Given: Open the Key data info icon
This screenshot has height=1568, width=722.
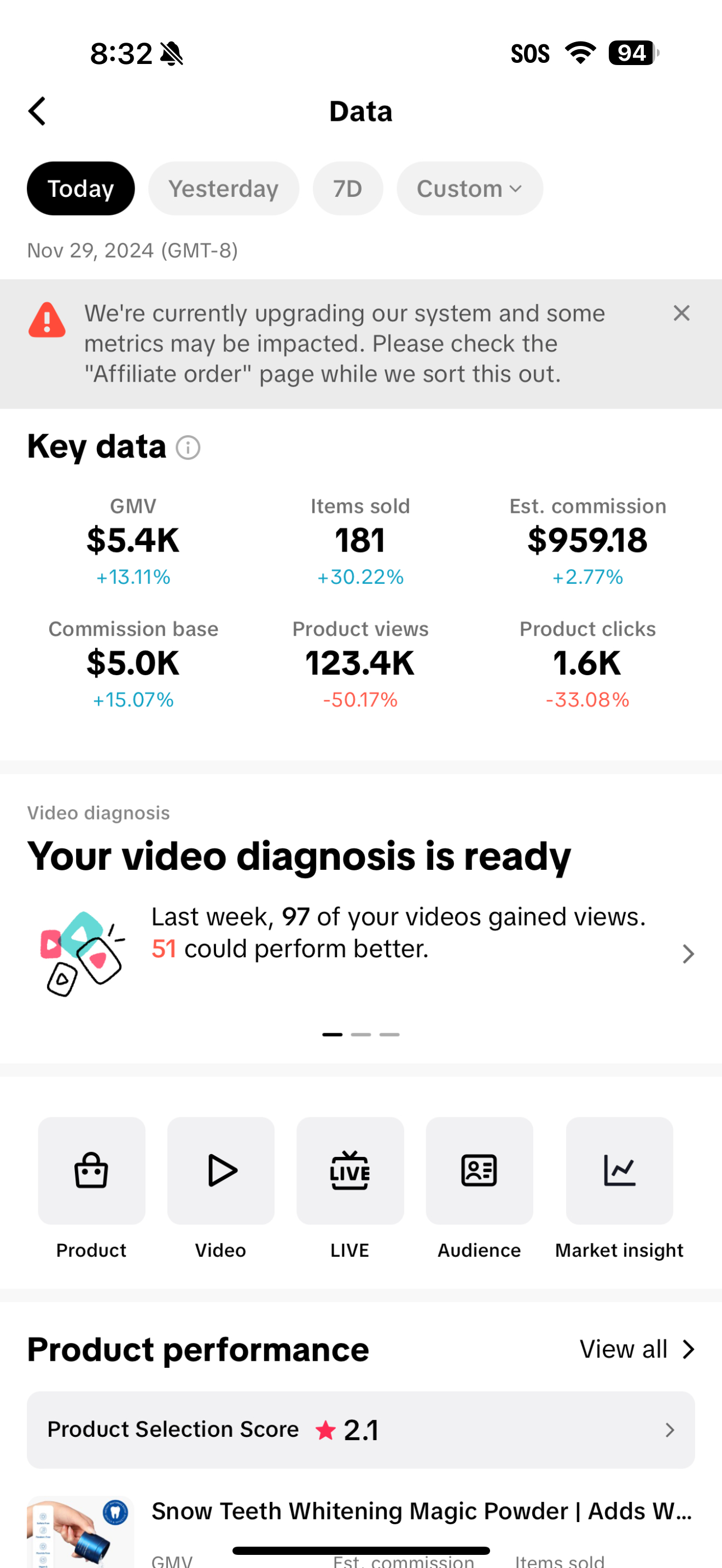Looking at the screenshot, I should [188, 447].
